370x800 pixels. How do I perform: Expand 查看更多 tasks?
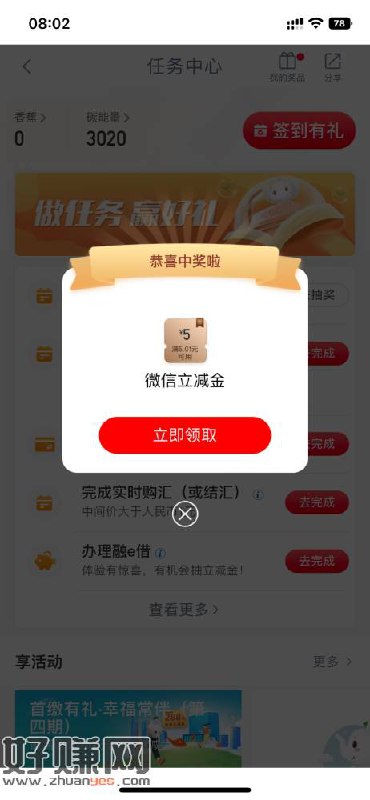point(184,609)
